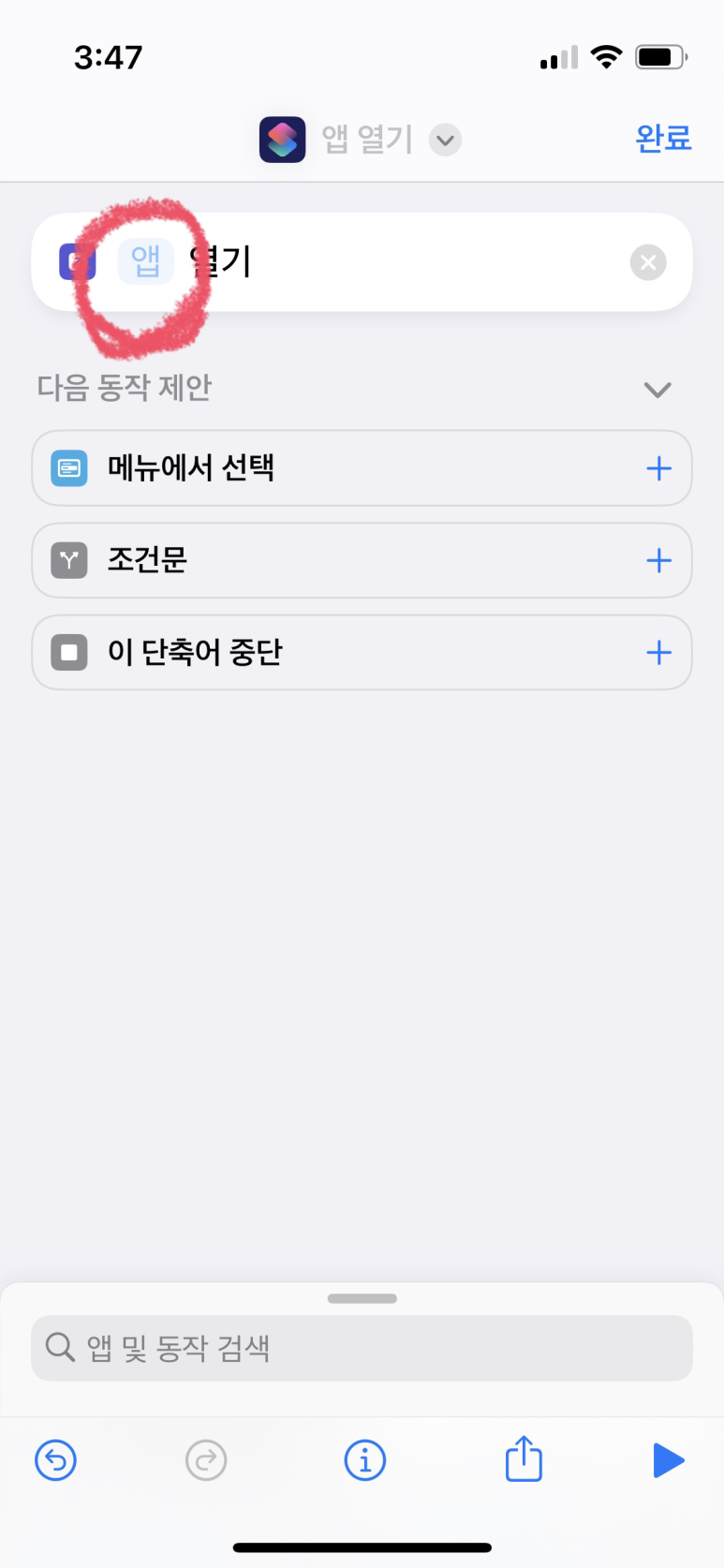This screenshot has width=724, height=1568.
Task: Add the 메뉴에서 선택 action
Action: 659,468
